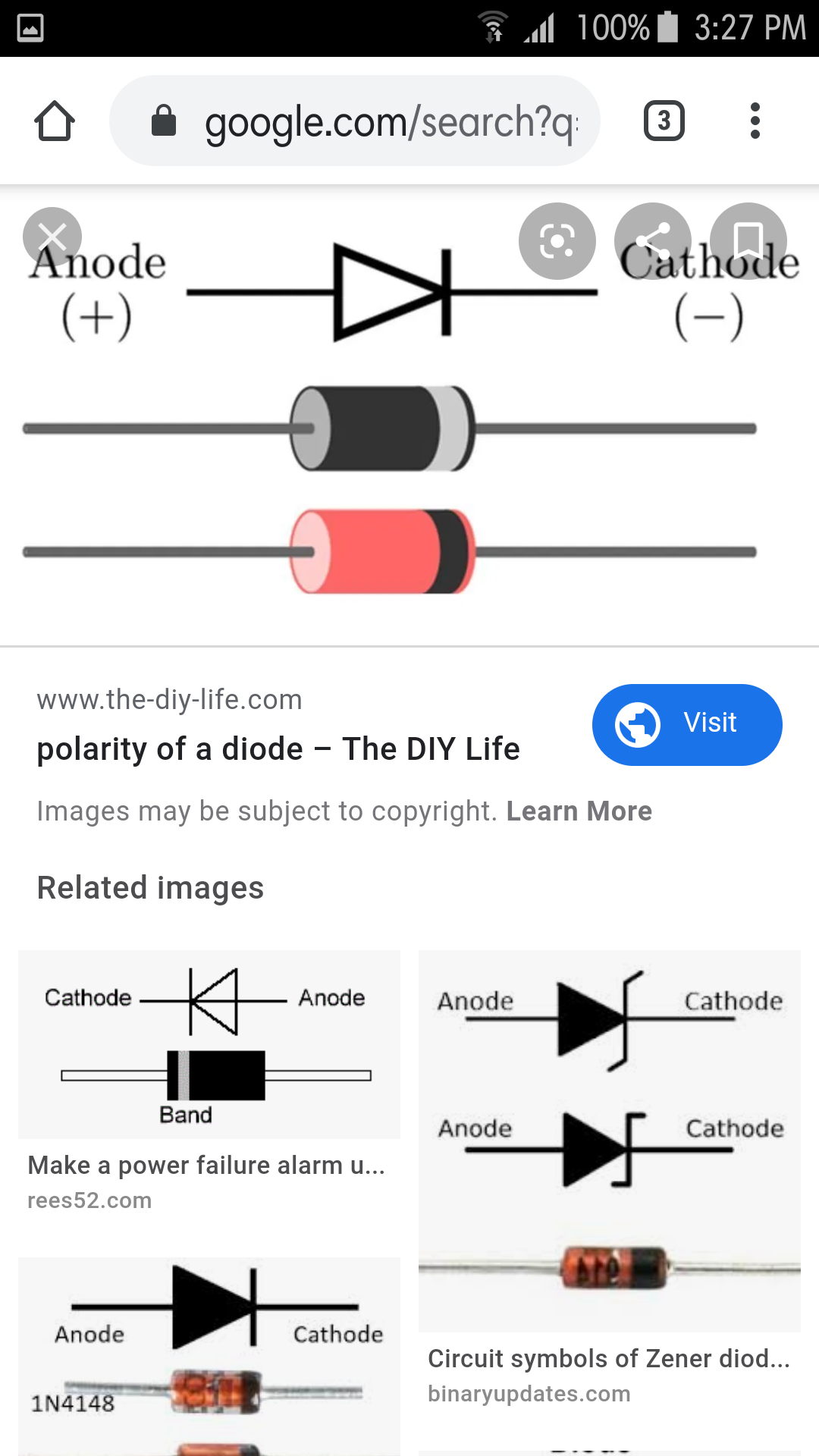Search inside the image with Lens
Viewport: 819px width, 1456px height.
click(557, 241)
